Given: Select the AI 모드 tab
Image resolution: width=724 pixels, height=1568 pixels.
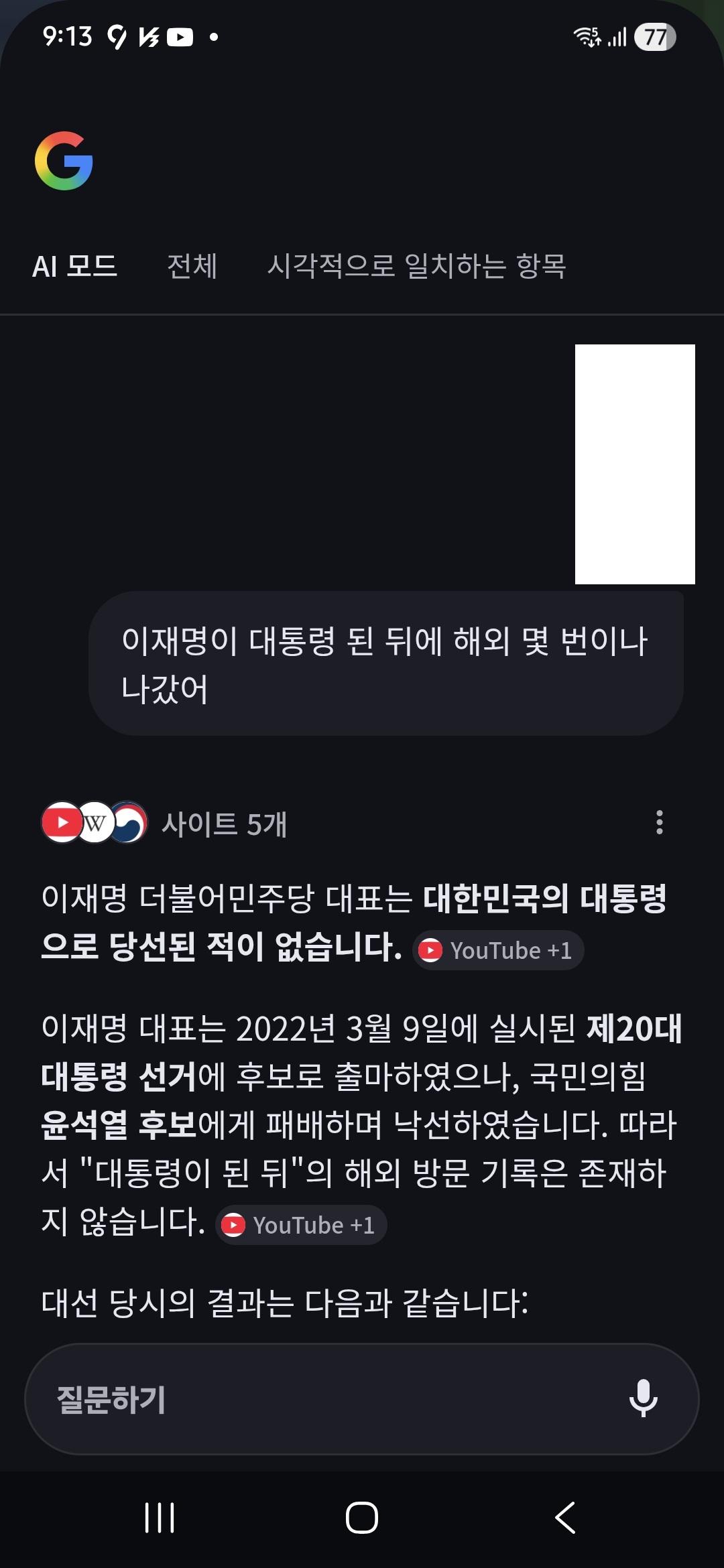Looking at the screenshot, I should pos(75,267).
